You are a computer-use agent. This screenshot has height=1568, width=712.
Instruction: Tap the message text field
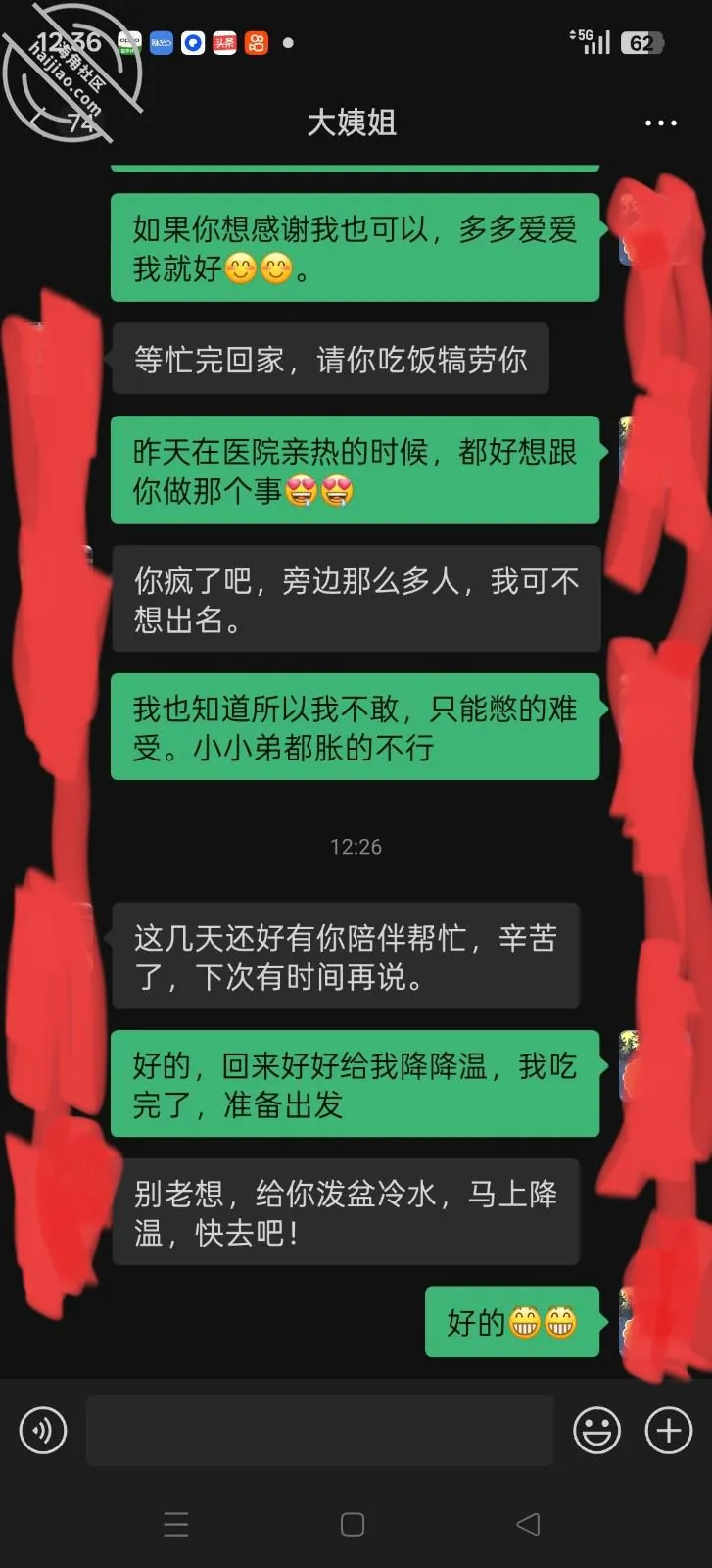(320, 1431)
